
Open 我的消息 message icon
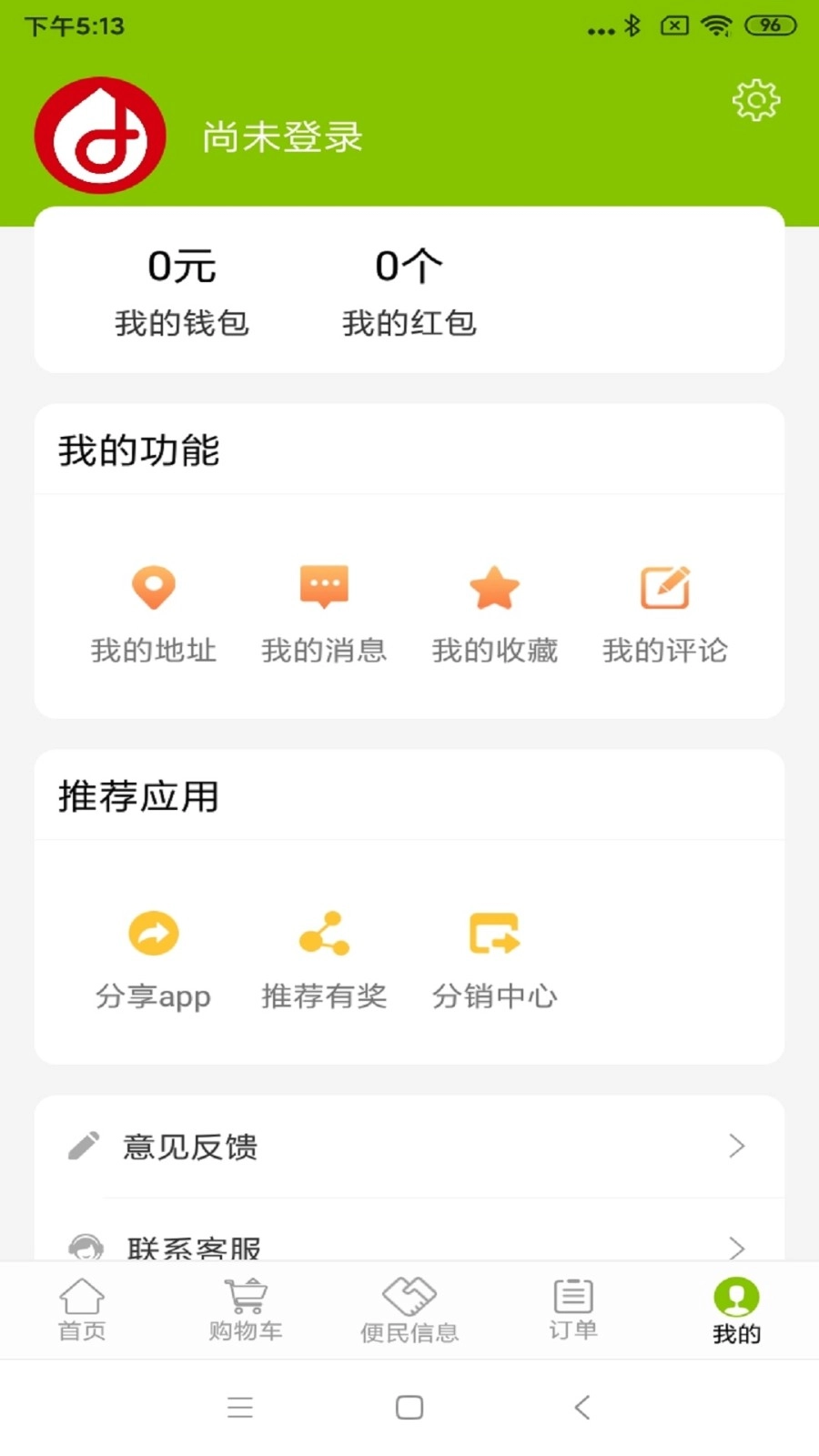(324, 587)
